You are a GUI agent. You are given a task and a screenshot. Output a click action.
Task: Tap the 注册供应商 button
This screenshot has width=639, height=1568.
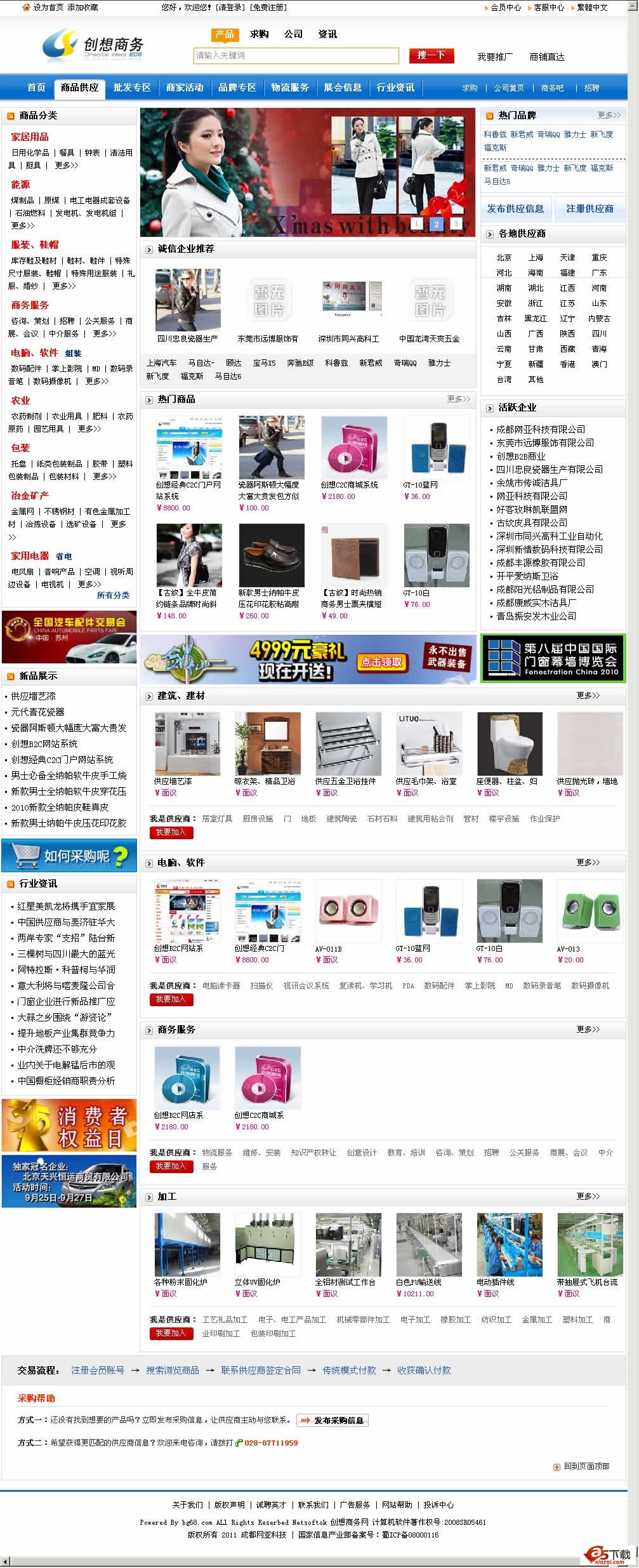tap(590, 209)
